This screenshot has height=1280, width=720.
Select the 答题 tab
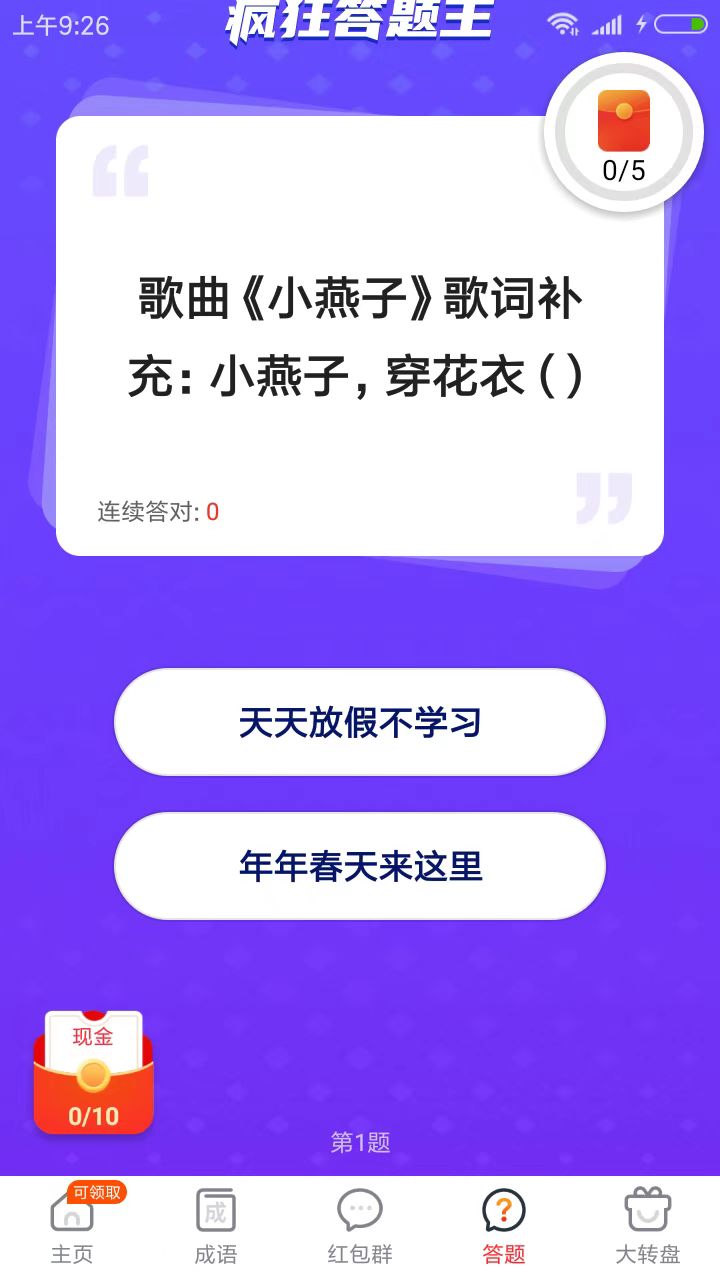click(504, 1227)
